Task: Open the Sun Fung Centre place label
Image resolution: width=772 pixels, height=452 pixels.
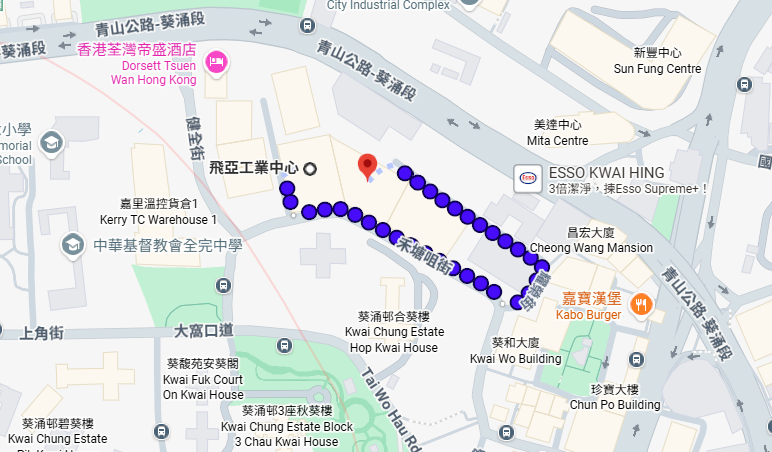Action: (x=657, y=61)
